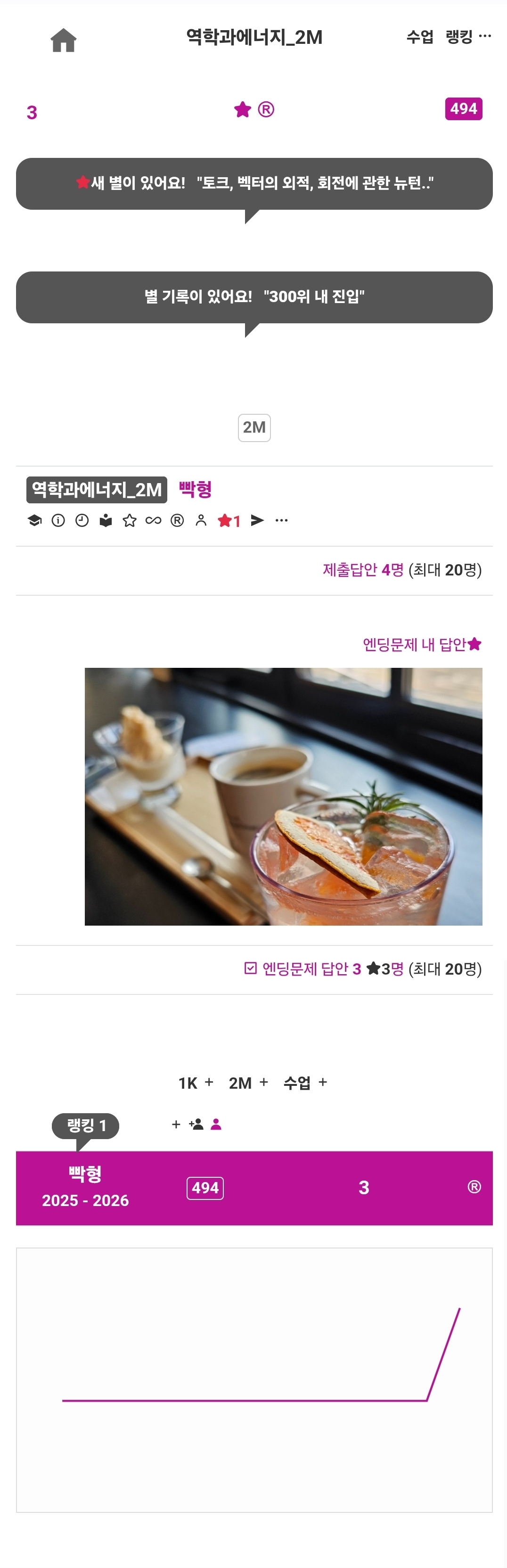Screen dimensions: 507x1568
Task: Open the three-dot menu beside send icon
Action: (281, 520)
